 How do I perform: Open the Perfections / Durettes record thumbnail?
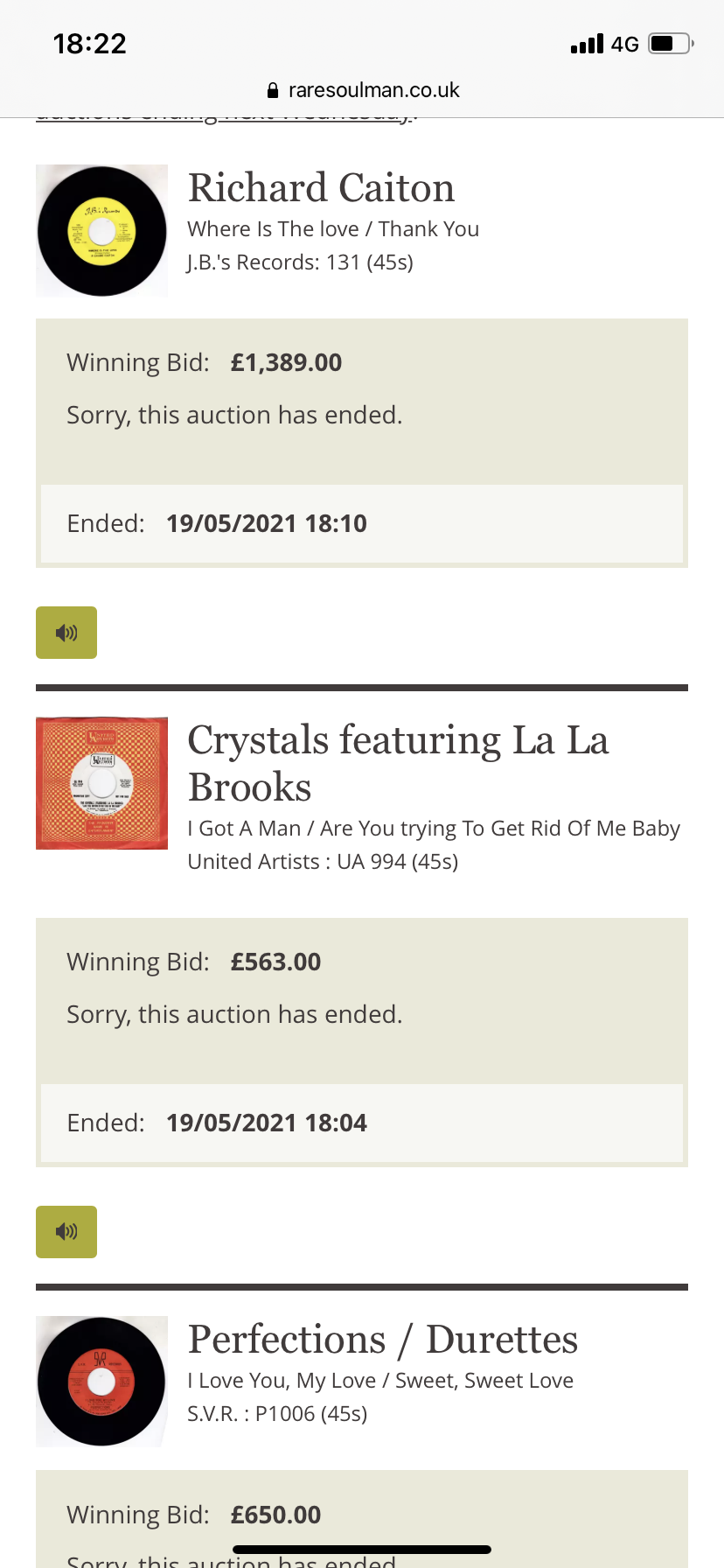[101, 1382]
